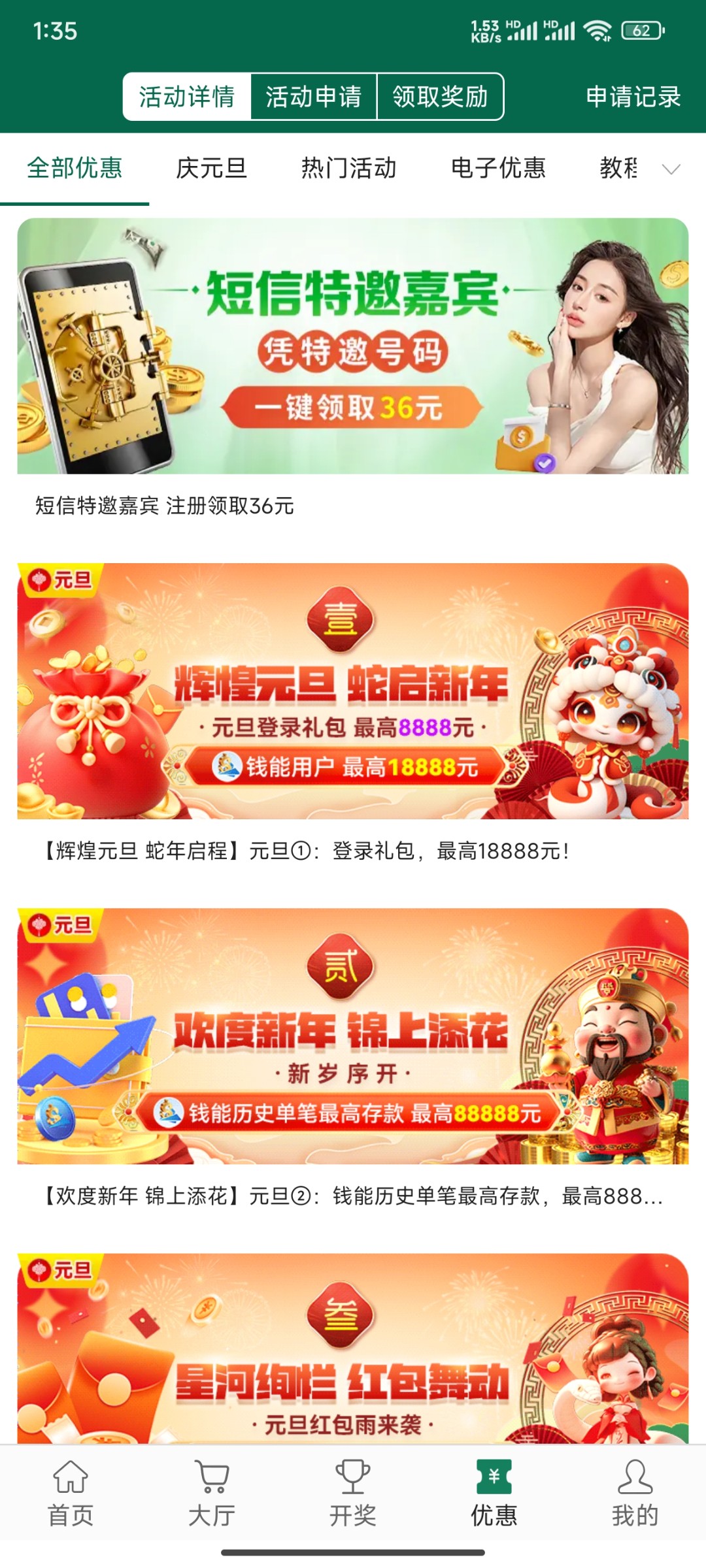The image size is (706, 1568).
Task: Switch to the 大厅 lobby tab
Action: (x=212, y=1494)
